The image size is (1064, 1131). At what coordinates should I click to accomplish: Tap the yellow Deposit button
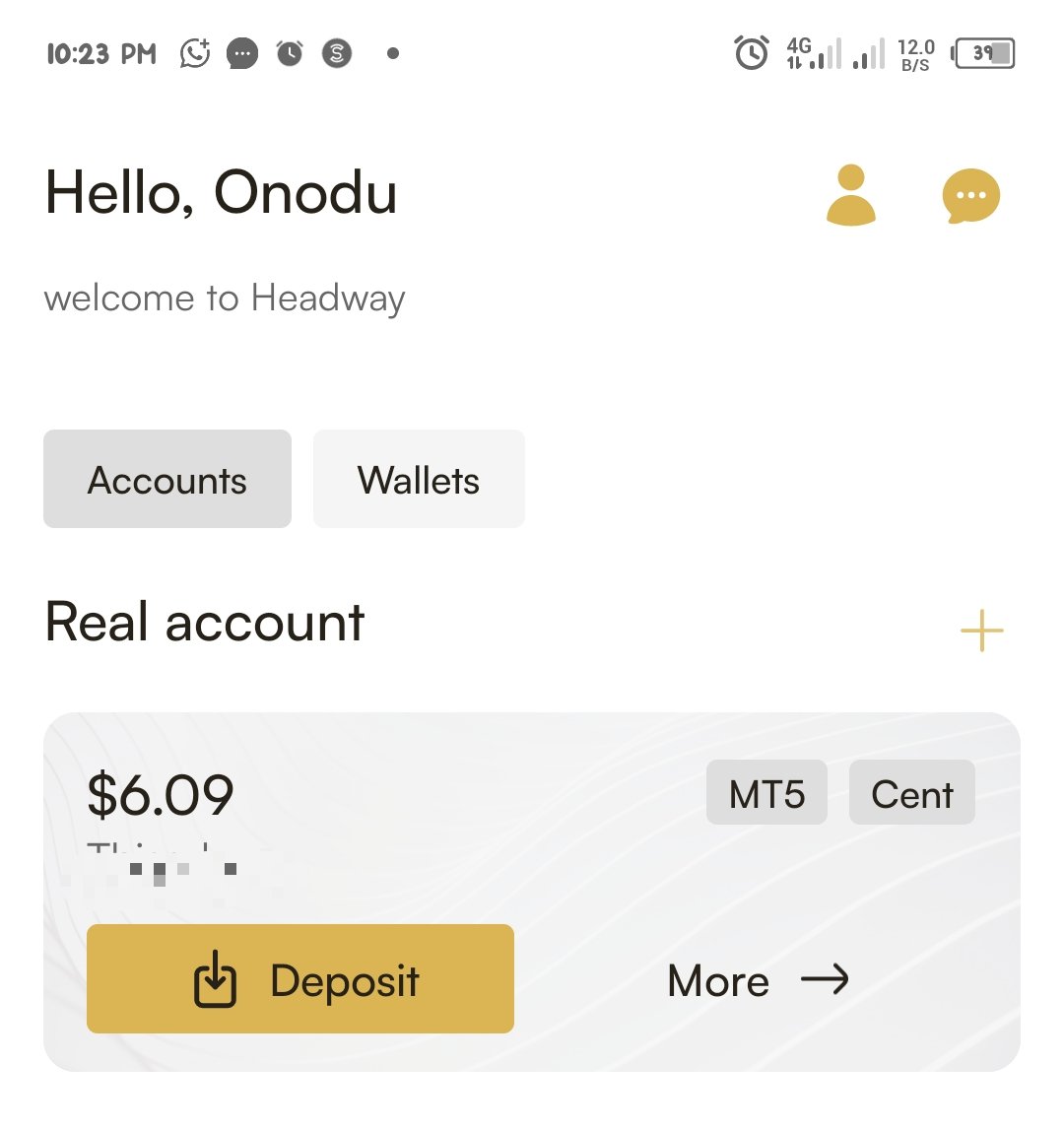[300, 979]
